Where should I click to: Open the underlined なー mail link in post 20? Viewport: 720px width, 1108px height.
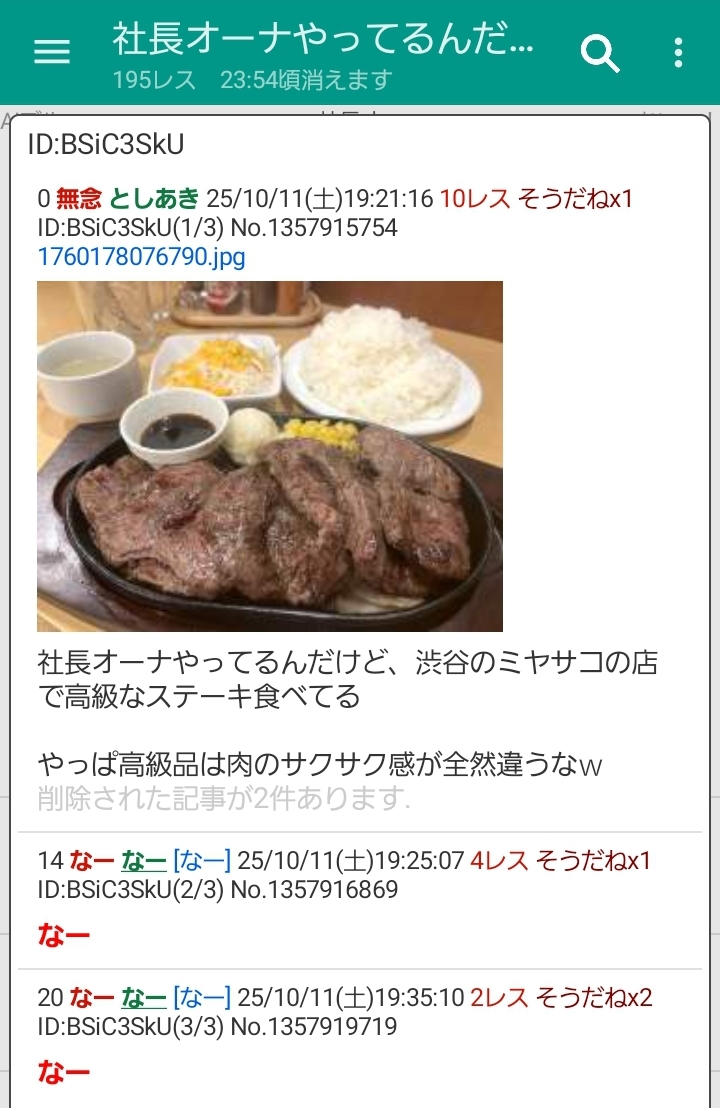pyautogui.click(x=143, y=997)
